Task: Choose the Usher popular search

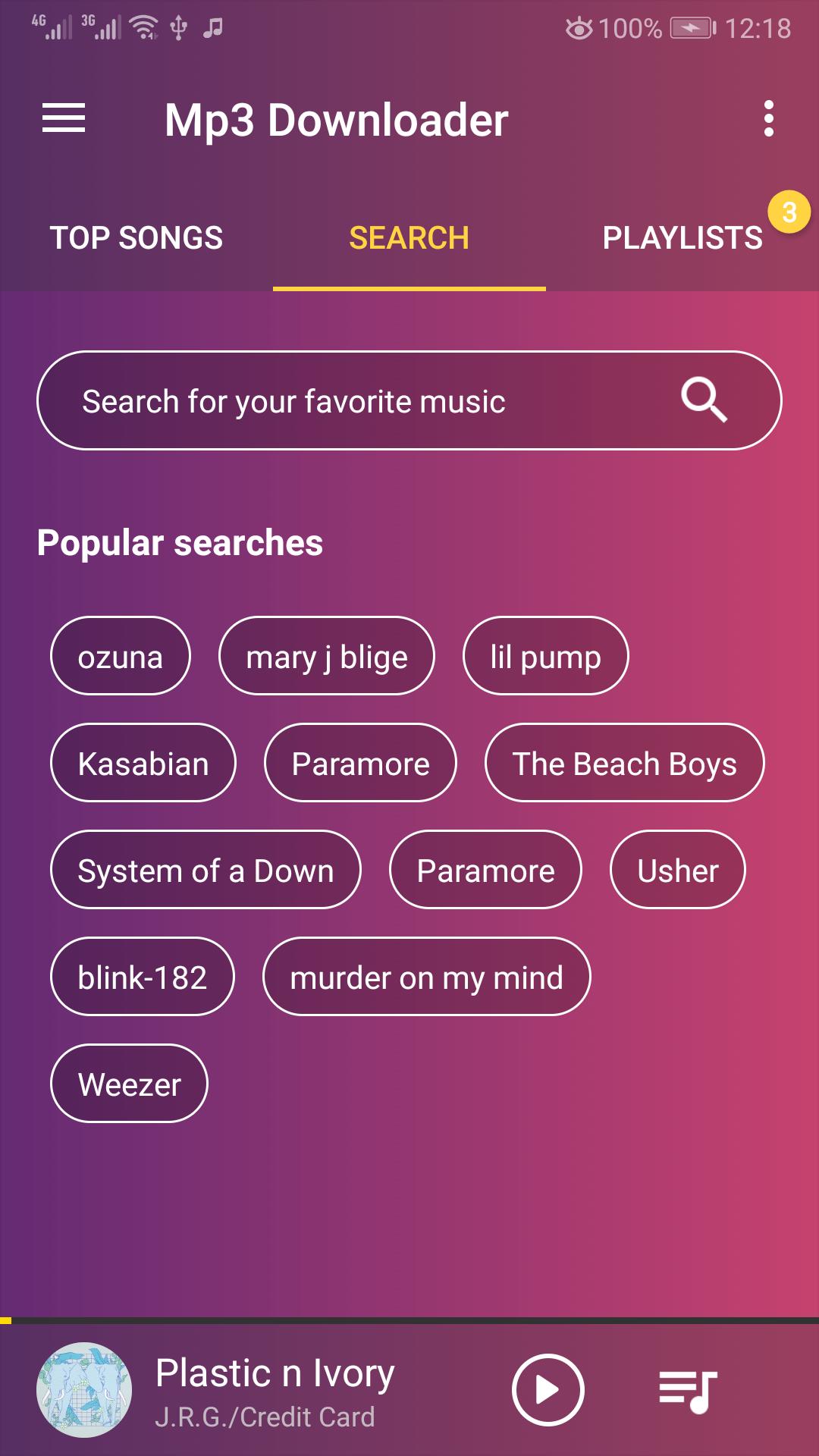Action: tap(677, 871)
